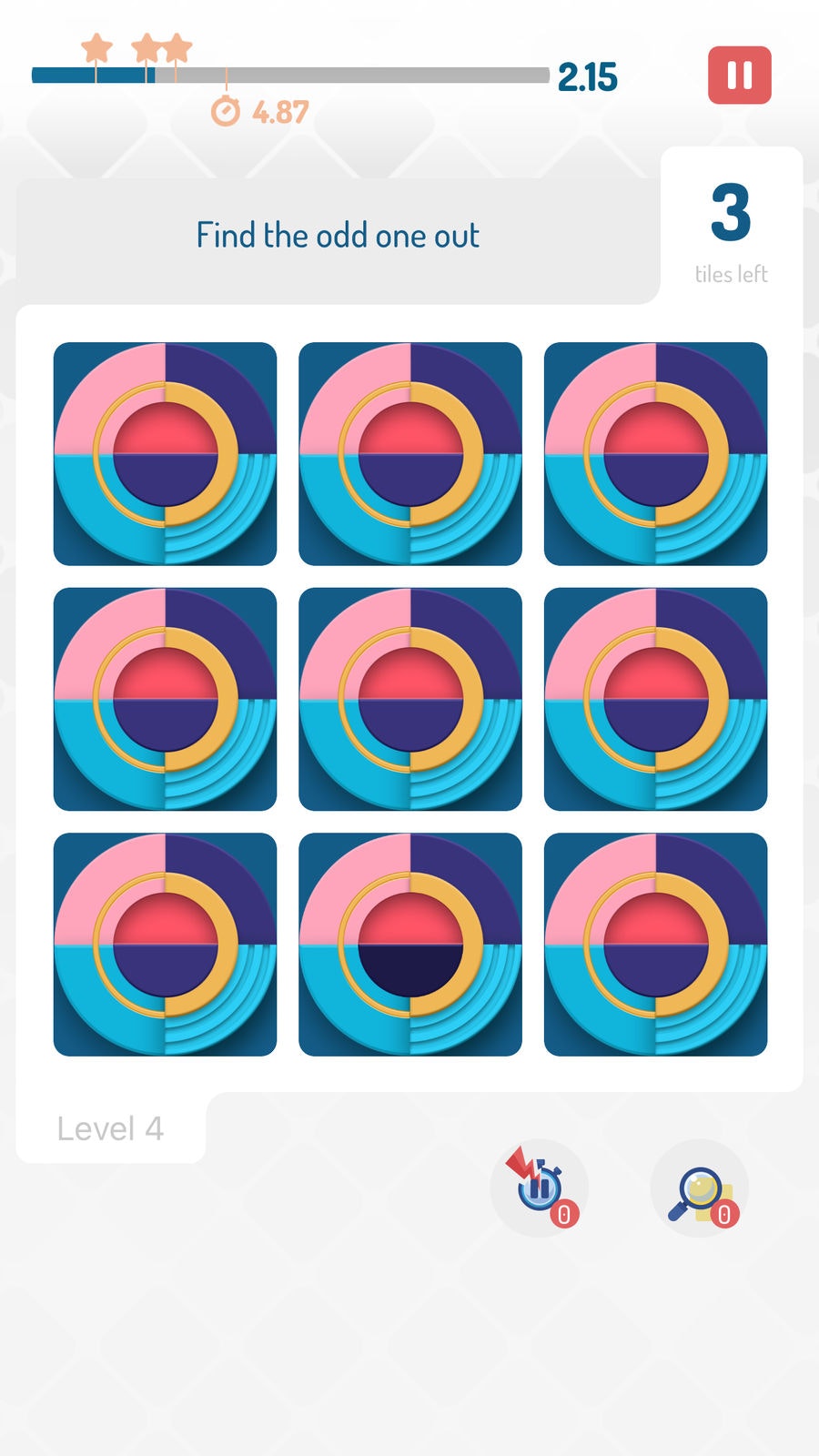The width and height of the screenshot is (819, 1456).
Task: Tap the zero badge on the hint power-up
Action: [723, 1213]
